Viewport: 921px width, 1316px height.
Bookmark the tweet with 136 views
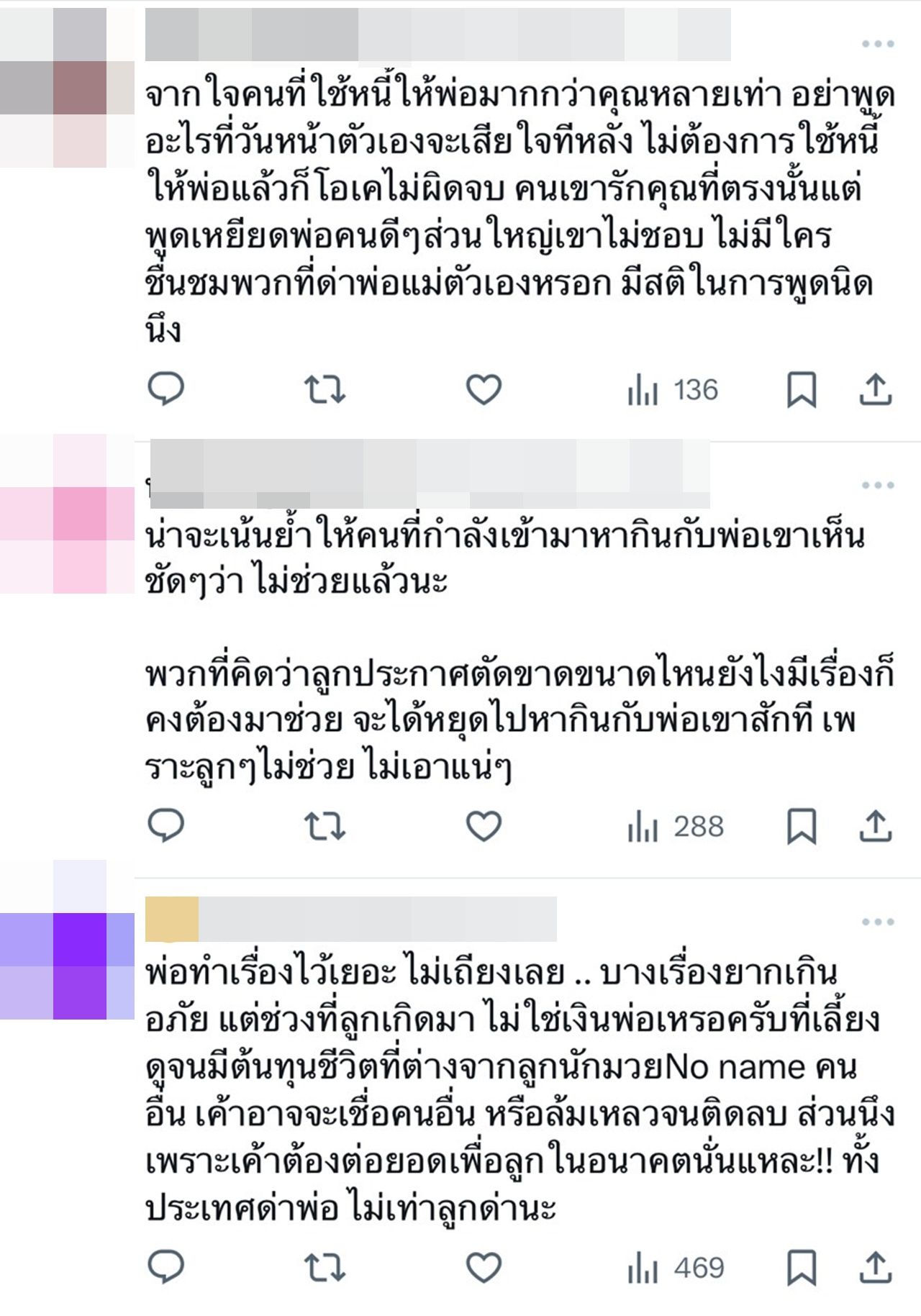[801, 389]
